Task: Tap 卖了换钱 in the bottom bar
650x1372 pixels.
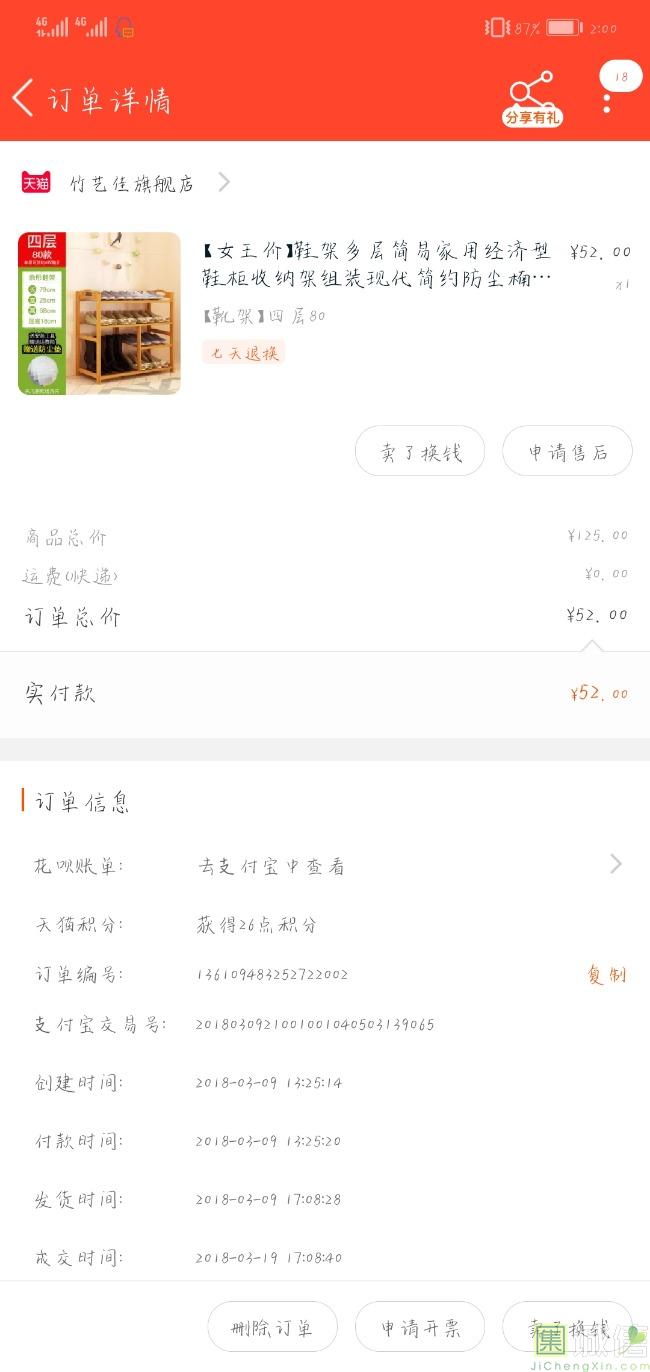Action: pos(567,1327)
